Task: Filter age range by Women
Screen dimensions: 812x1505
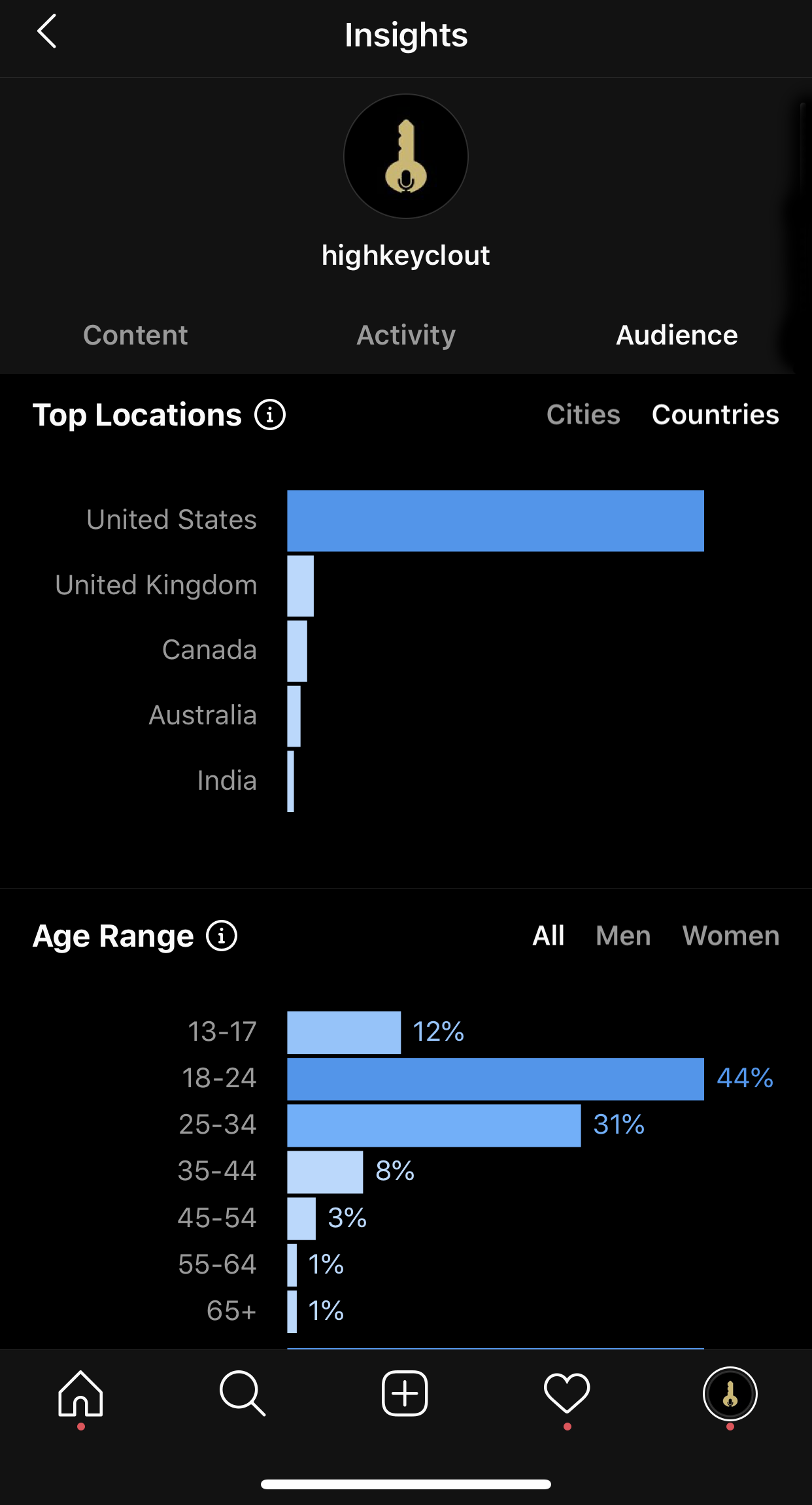Action: [731, 936]
